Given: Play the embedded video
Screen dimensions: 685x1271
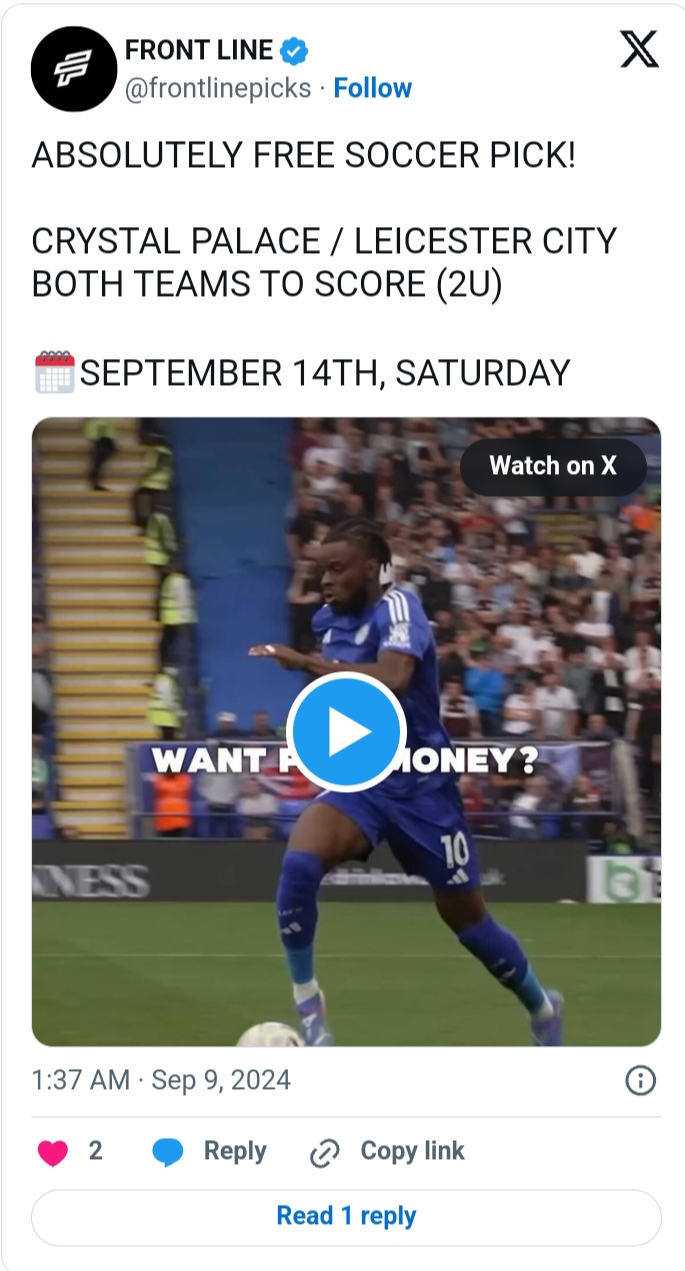Looking at the screenshot, I should (346, 732).
